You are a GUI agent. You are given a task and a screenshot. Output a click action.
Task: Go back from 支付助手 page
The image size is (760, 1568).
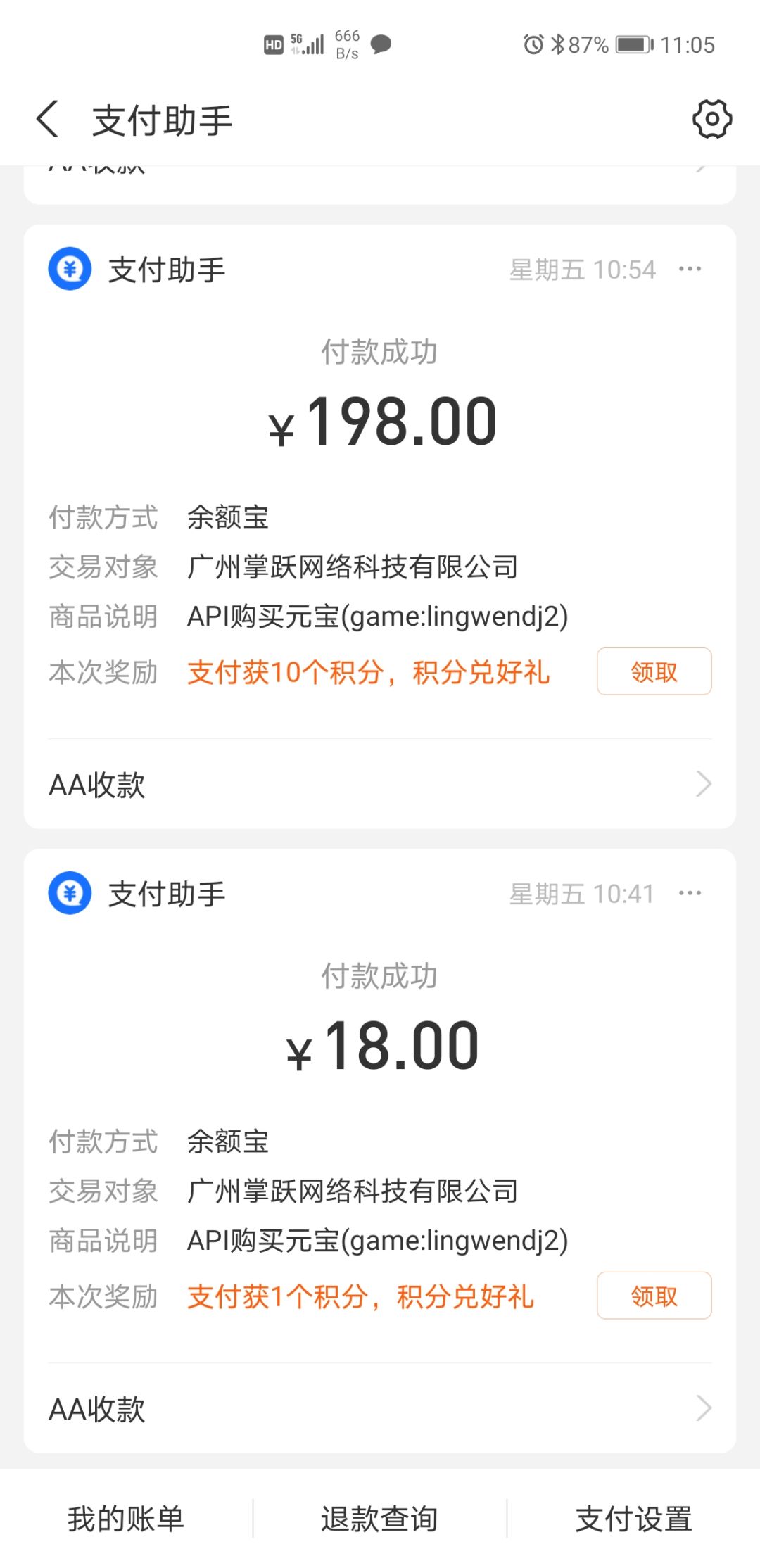[x=48, y=119]
